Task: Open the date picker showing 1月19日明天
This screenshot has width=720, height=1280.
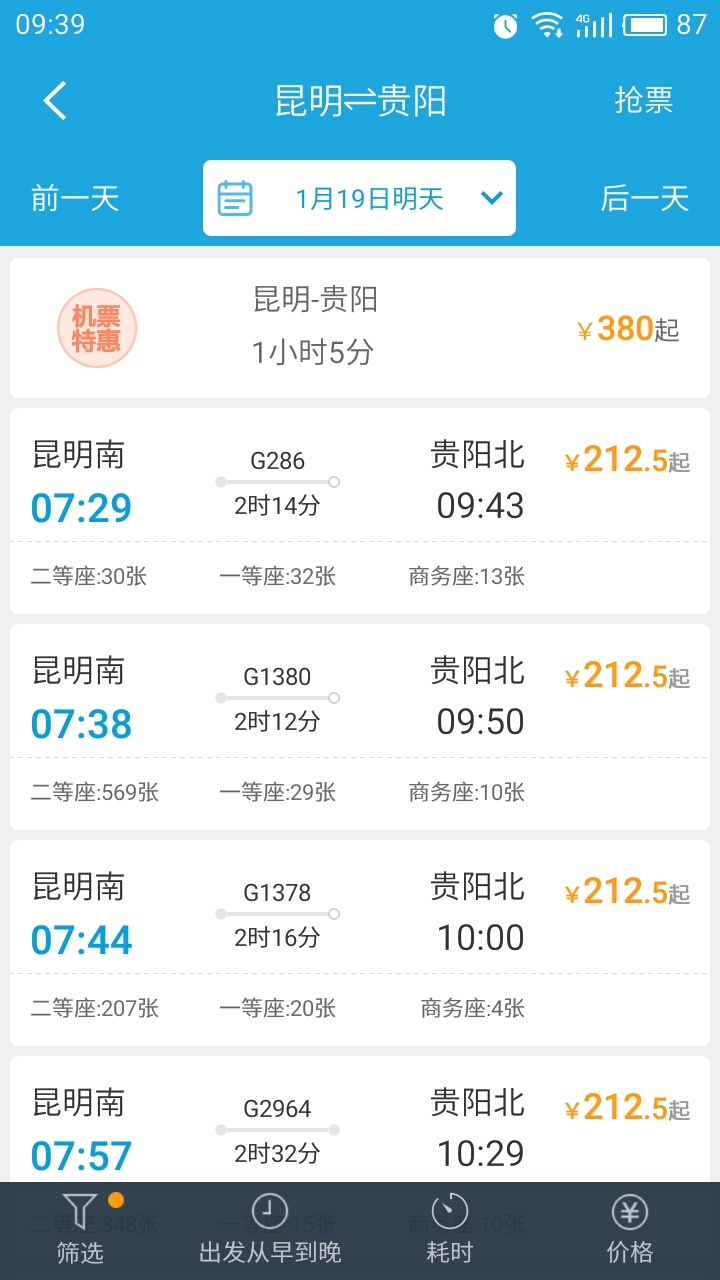Action: point(359,198)
